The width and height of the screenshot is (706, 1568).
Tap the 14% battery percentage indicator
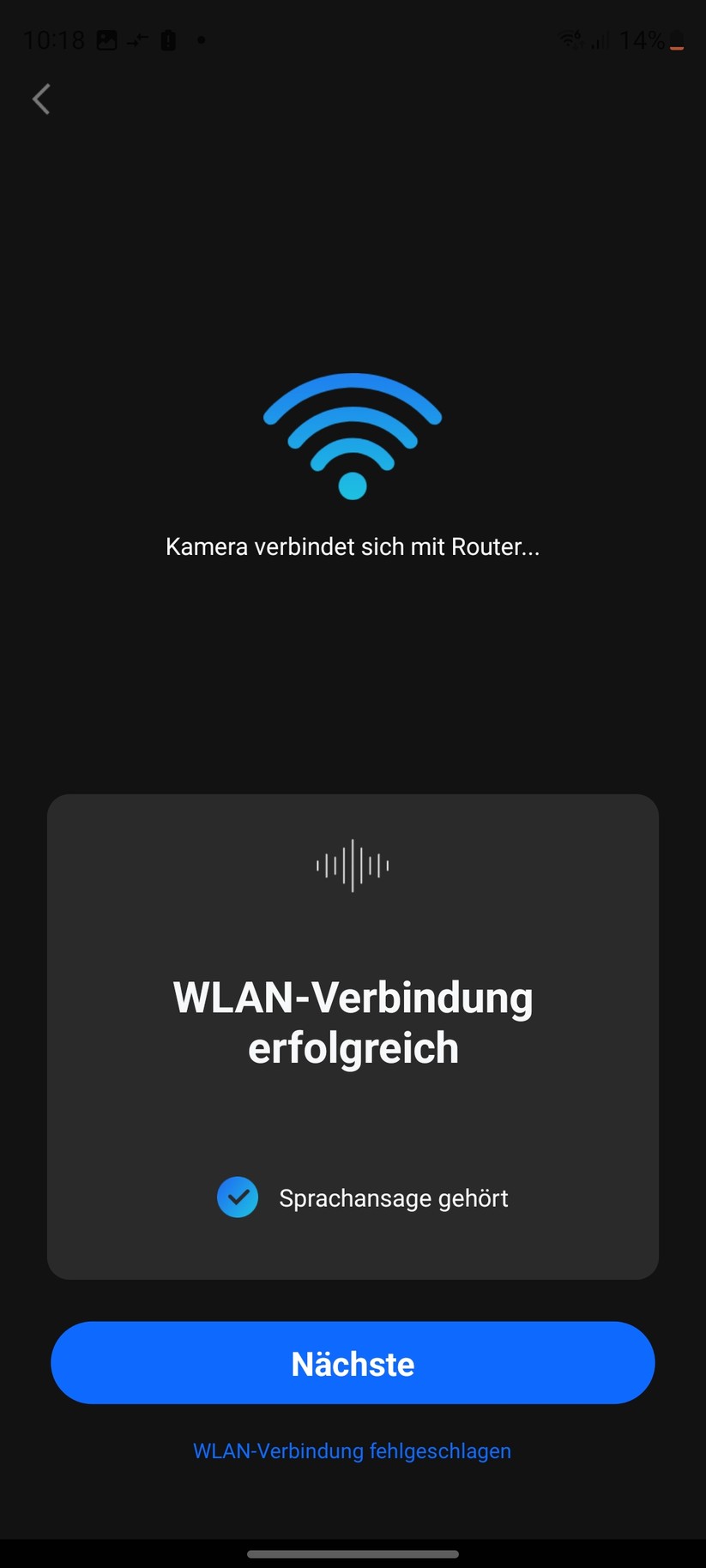[x=639, y=39]
